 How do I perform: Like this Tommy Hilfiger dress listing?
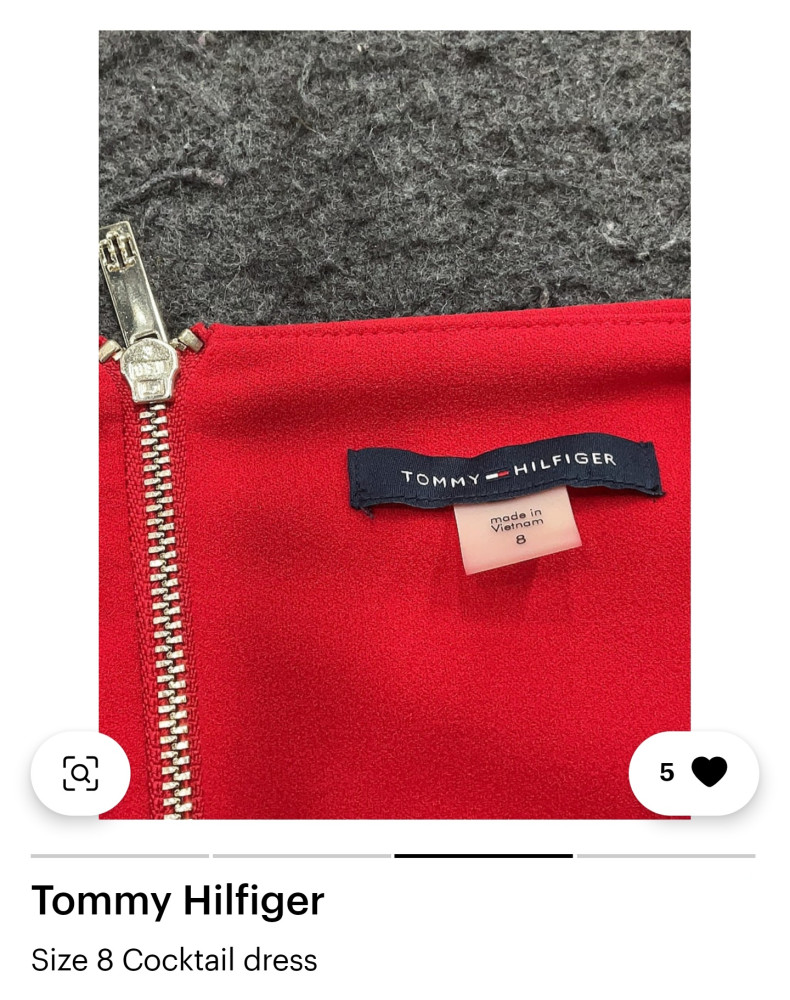click(x=694, y=773)
